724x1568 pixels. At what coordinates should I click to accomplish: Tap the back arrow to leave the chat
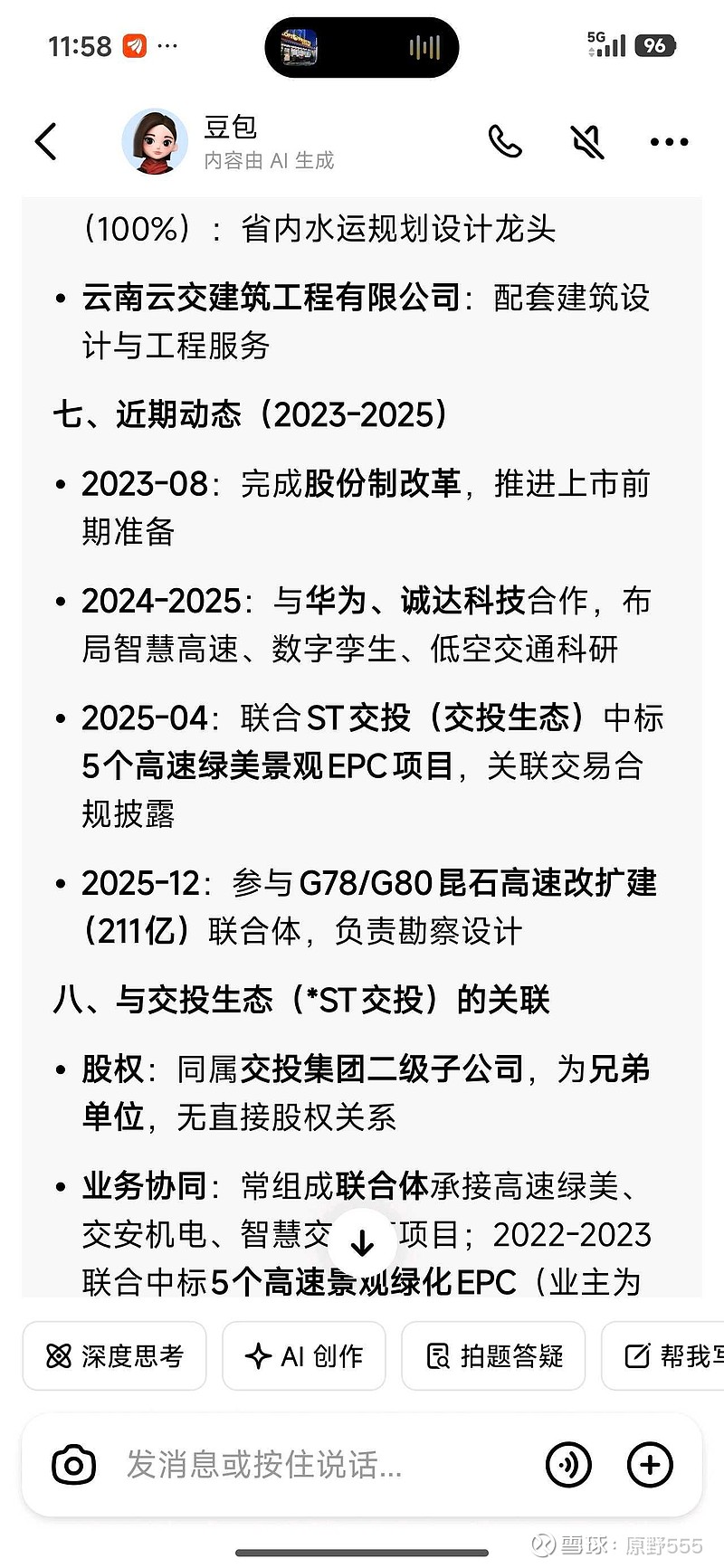pos(46,142)
